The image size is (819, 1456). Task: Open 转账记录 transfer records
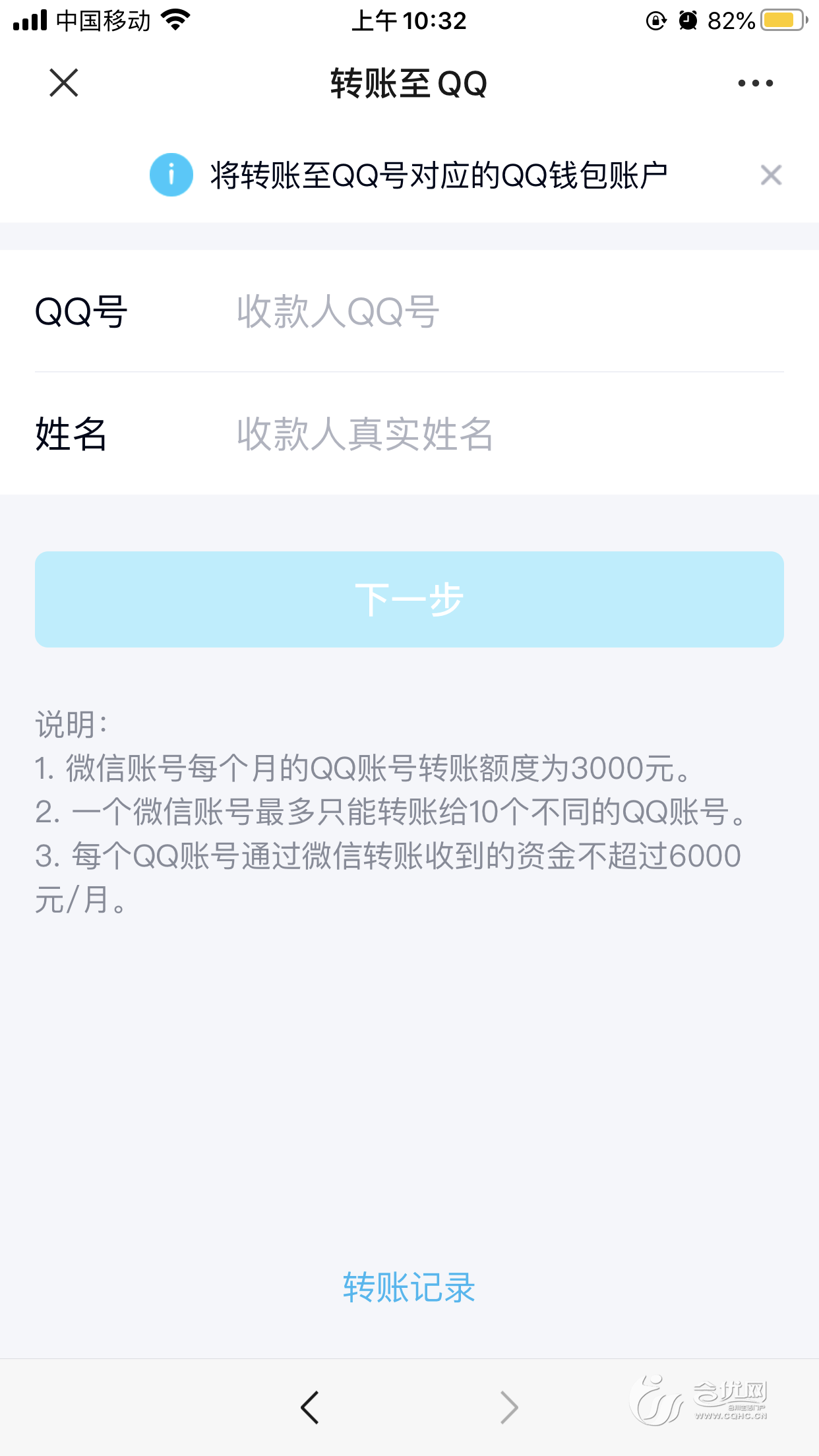pos(409,1287)
